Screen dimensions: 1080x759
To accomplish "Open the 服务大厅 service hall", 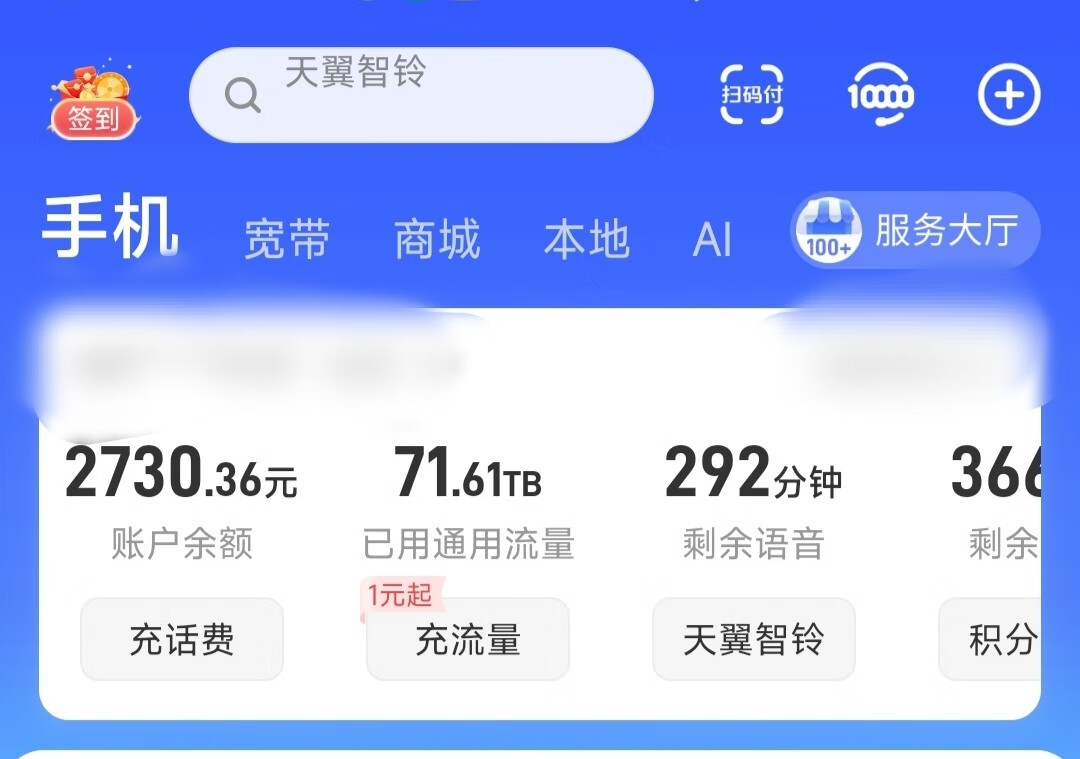I will click(x=915, y=231).
